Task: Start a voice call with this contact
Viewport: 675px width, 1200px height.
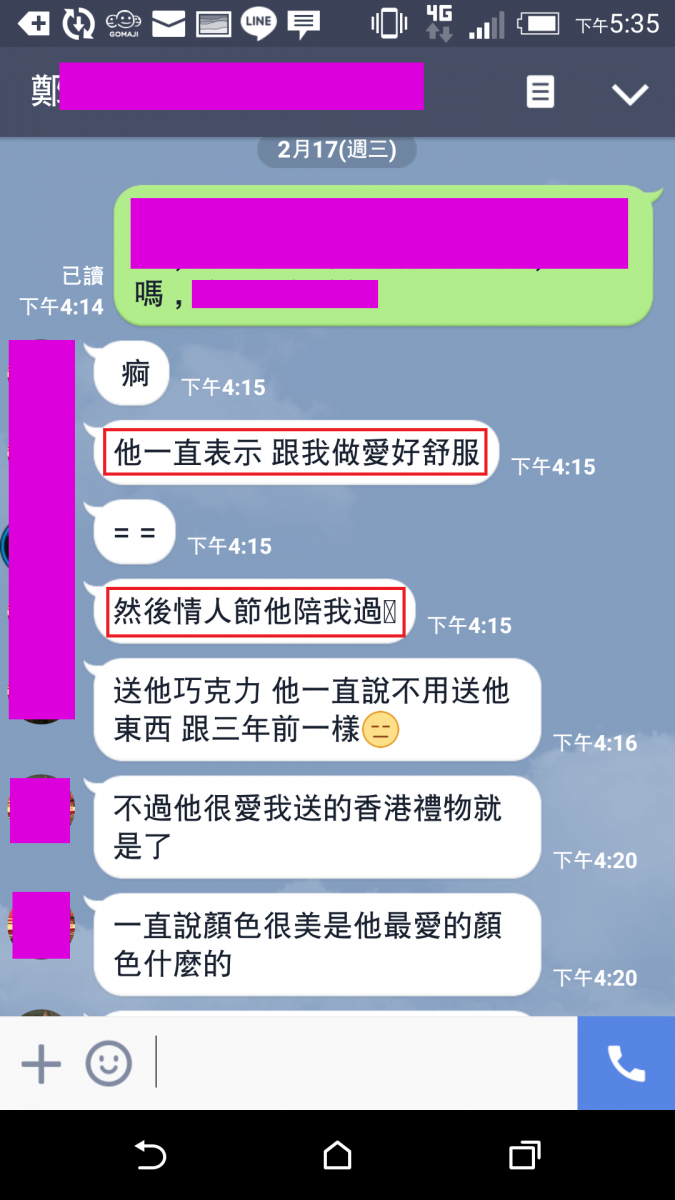Action: [626, 1064]
